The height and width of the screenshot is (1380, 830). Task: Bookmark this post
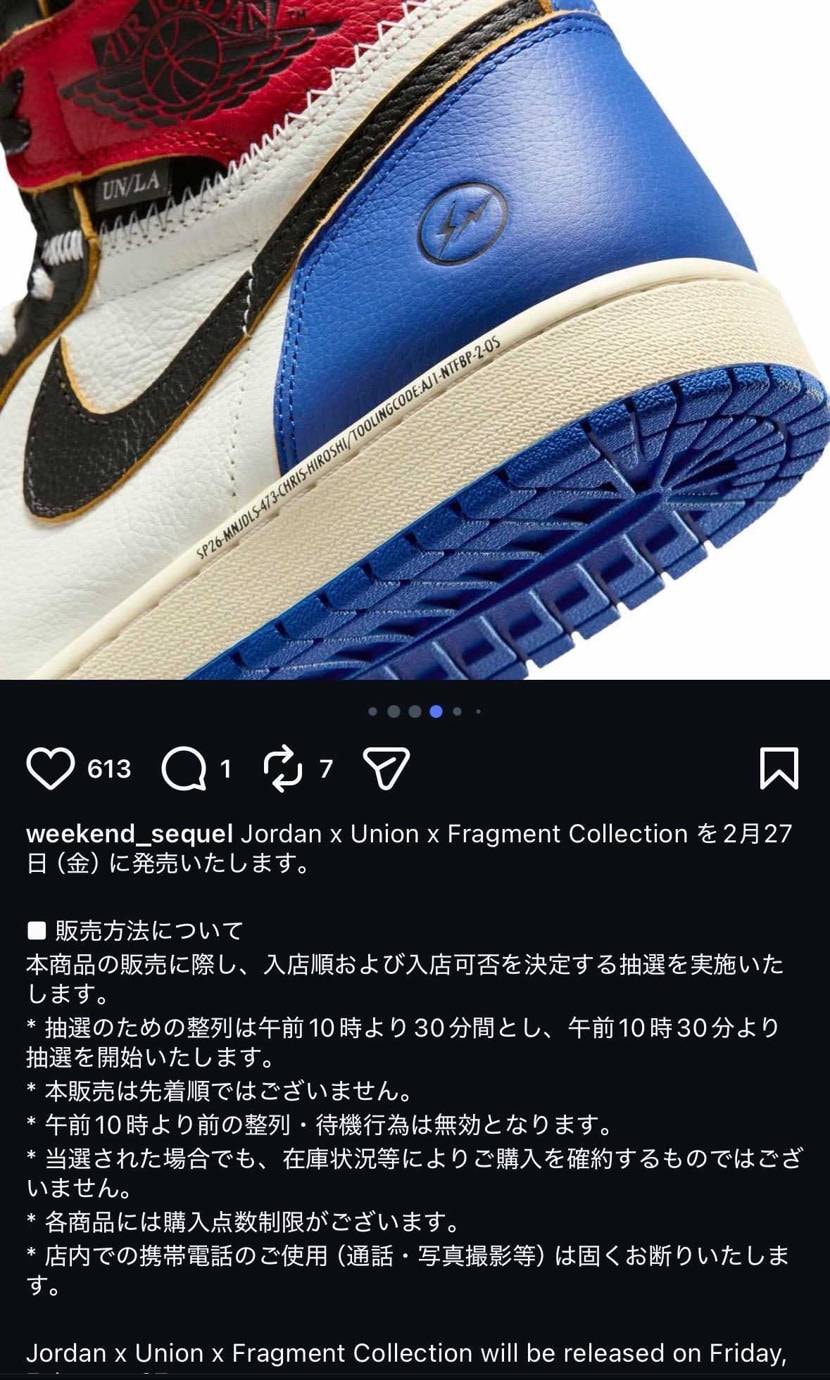(779, 769)
